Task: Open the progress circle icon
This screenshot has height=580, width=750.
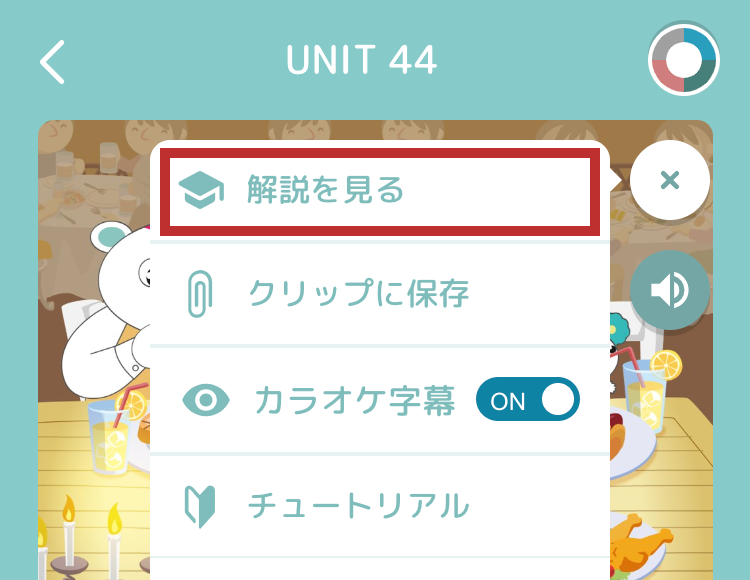Action: 684,59
